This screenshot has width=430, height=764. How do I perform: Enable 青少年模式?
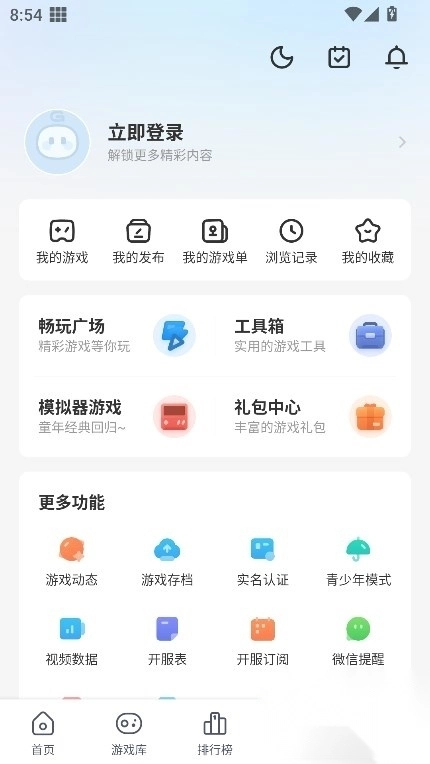358,562
